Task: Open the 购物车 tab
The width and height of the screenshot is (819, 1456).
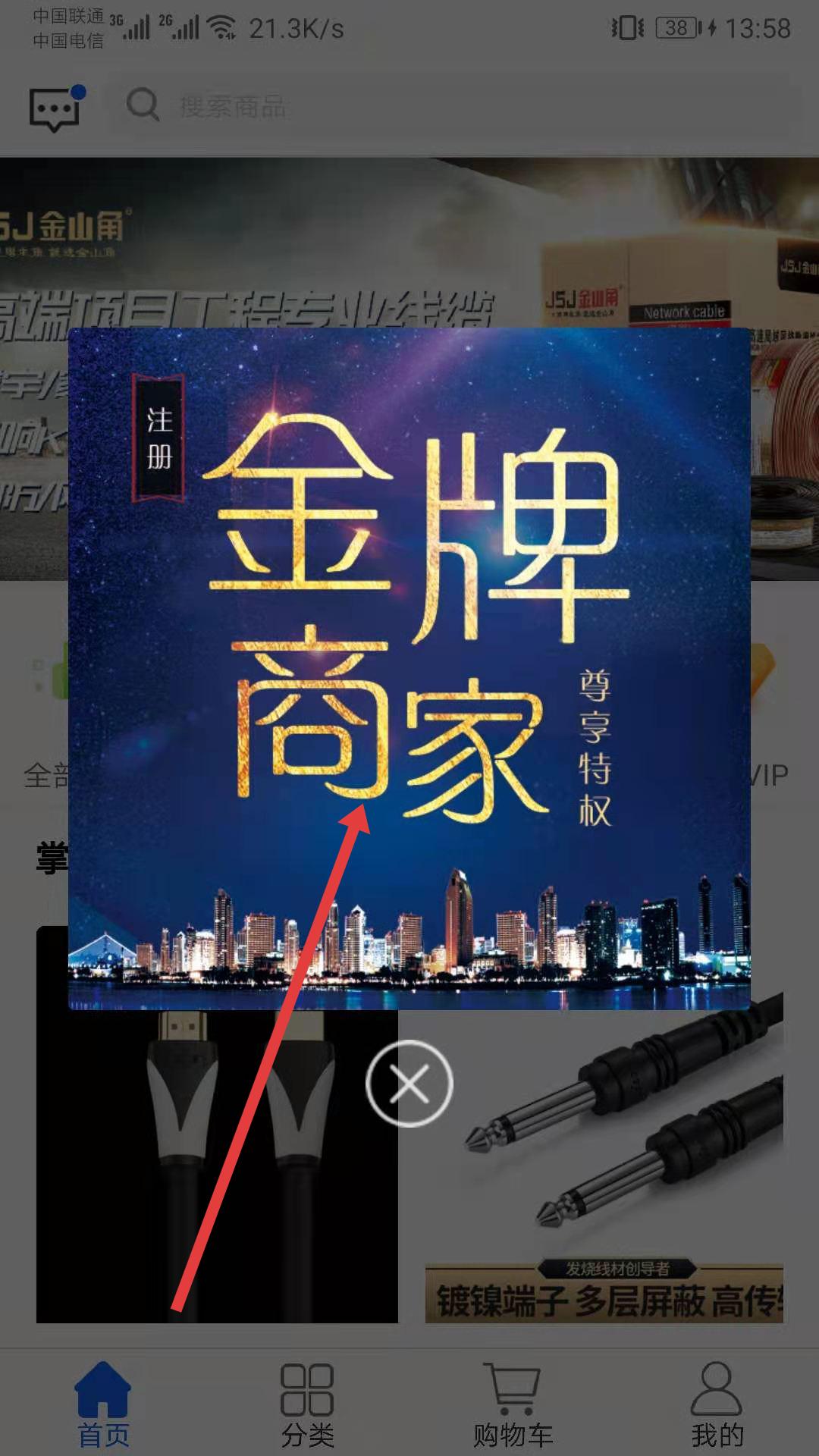Action: pos(513,1403)
